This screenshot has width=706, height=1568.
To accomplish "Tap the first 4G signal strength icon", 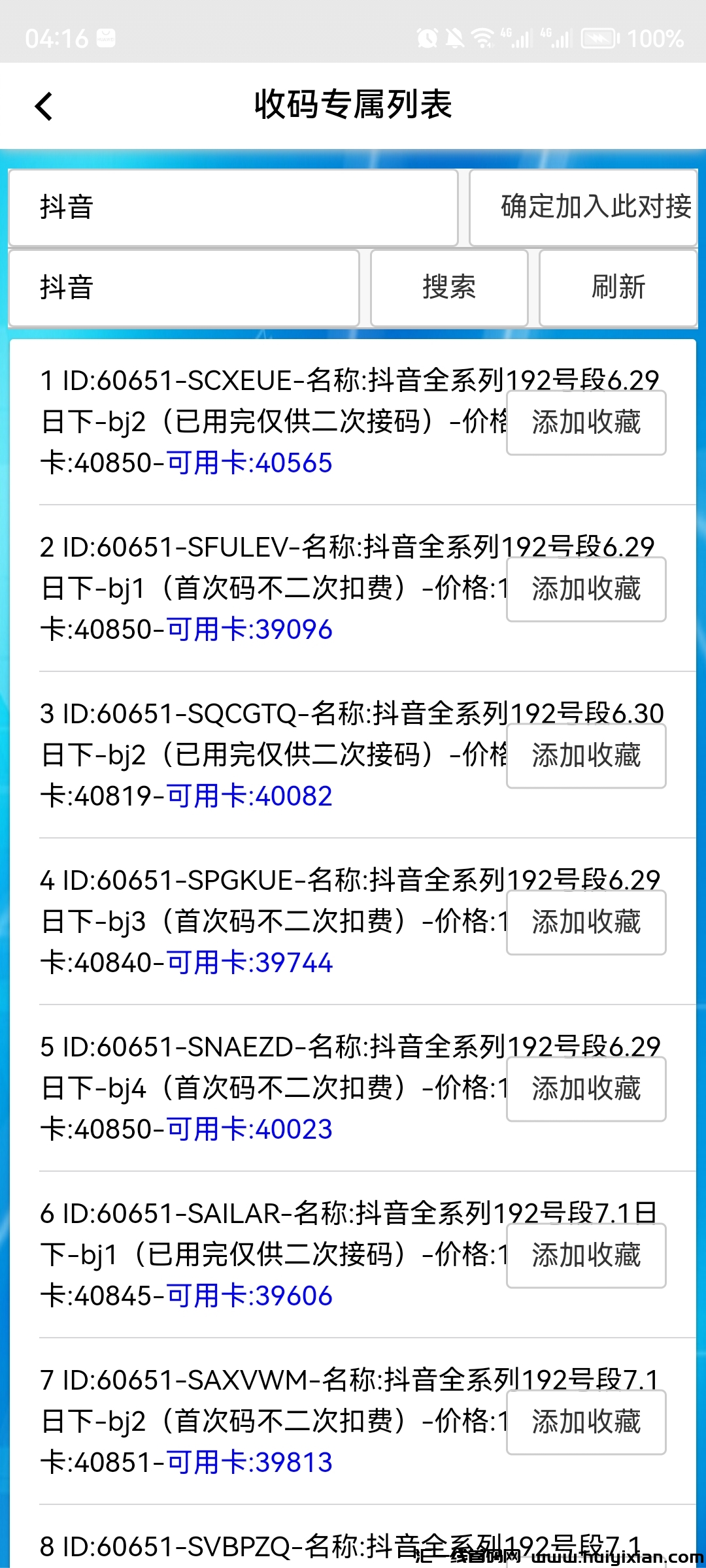I will [516, 39].
